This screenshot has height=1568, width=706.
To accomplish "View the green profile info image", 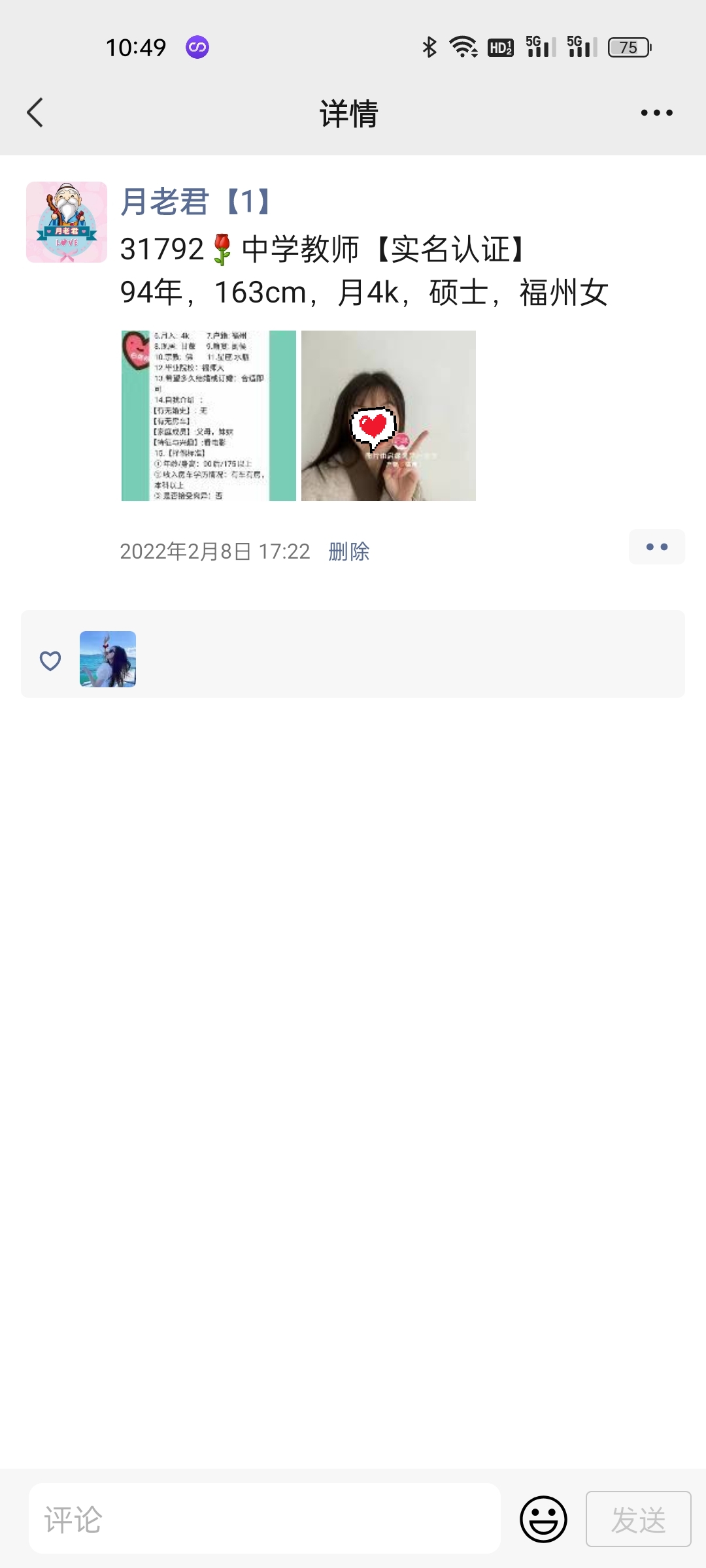I will click(x=209, y=416).
